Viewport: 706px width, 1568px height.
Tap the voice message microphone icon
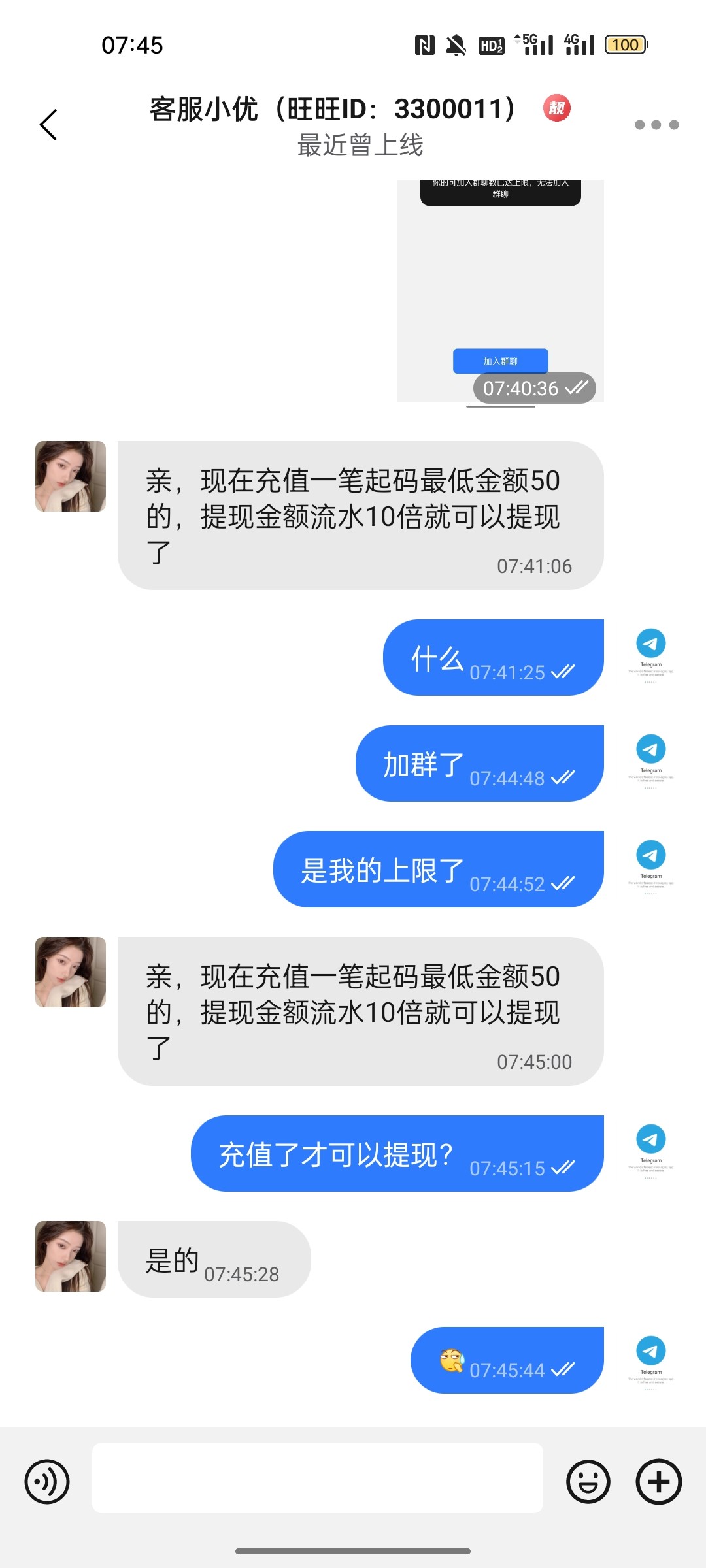tap(47, 1482)
